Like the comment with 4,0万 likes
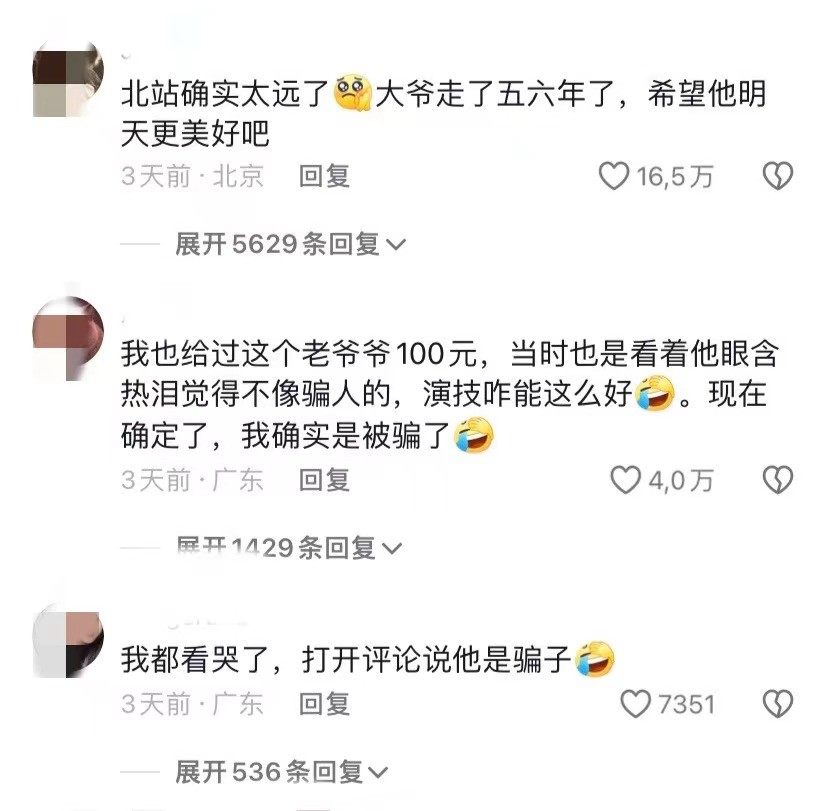 (625, 480)
